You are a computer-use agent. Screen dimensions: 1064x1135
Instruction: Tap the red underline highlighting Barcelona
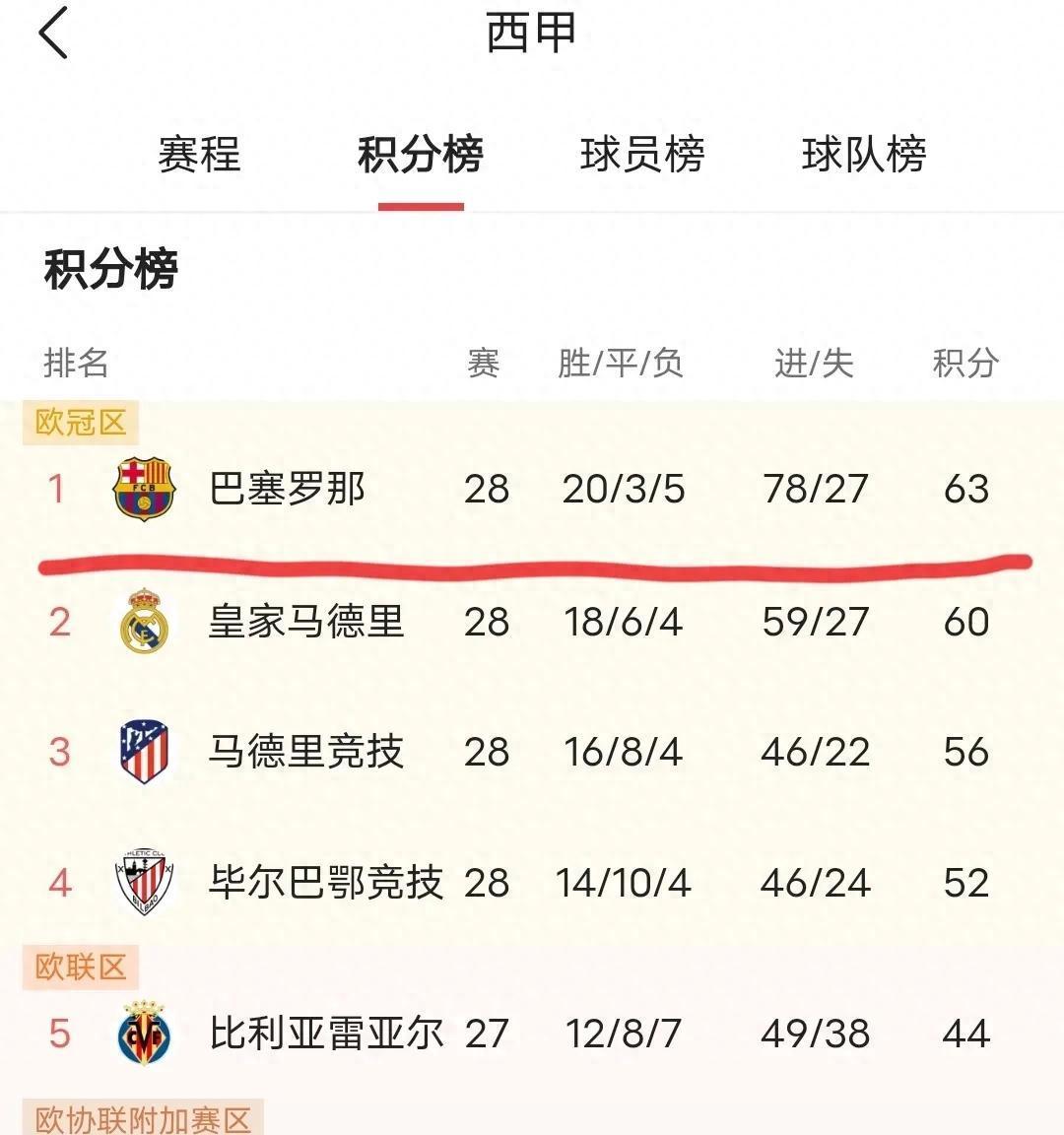click(532, 564)
